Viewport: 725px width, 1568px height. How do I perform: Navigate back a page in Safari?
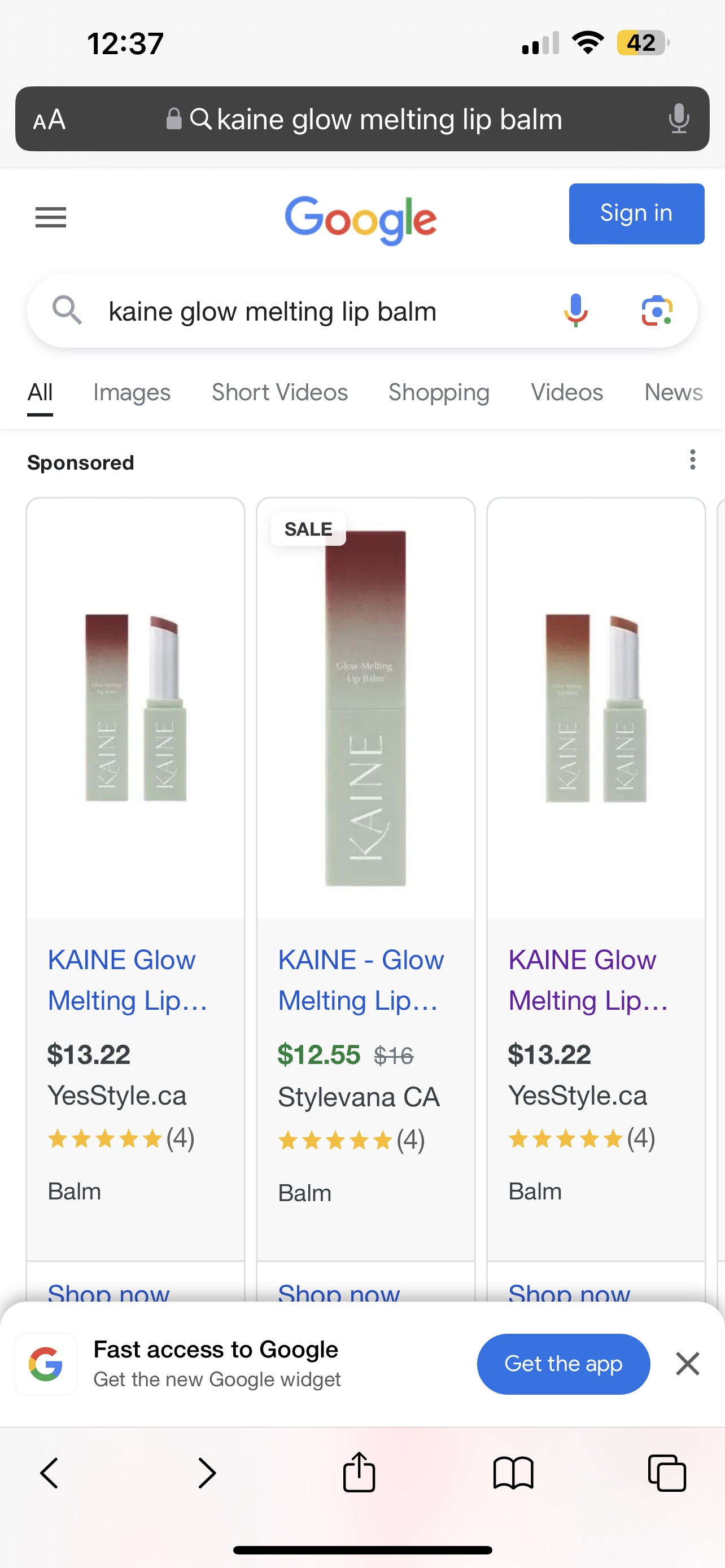[49, 1474]
